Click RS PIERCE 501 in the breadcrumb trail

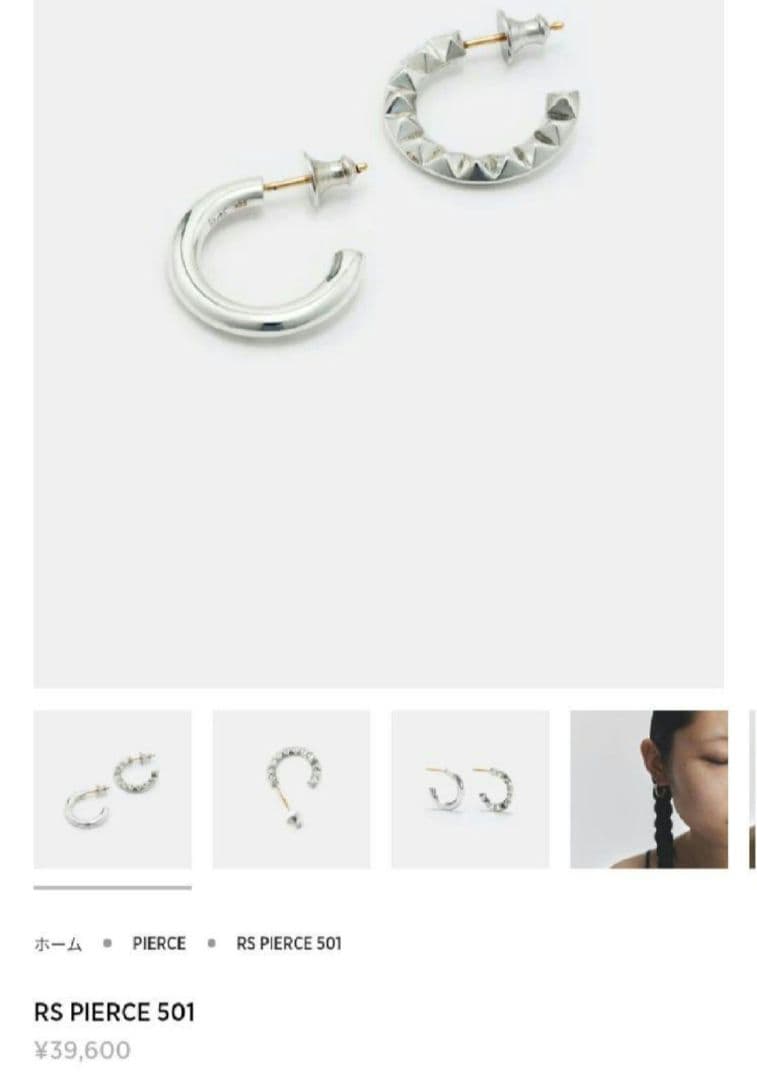pos(288,943)
